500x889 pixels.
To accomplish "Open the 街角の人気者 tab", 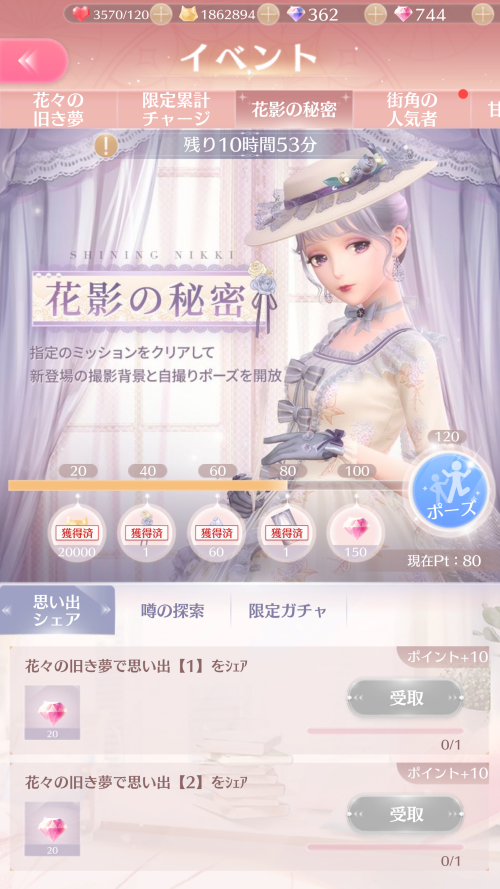I will [x=412, y=109].
